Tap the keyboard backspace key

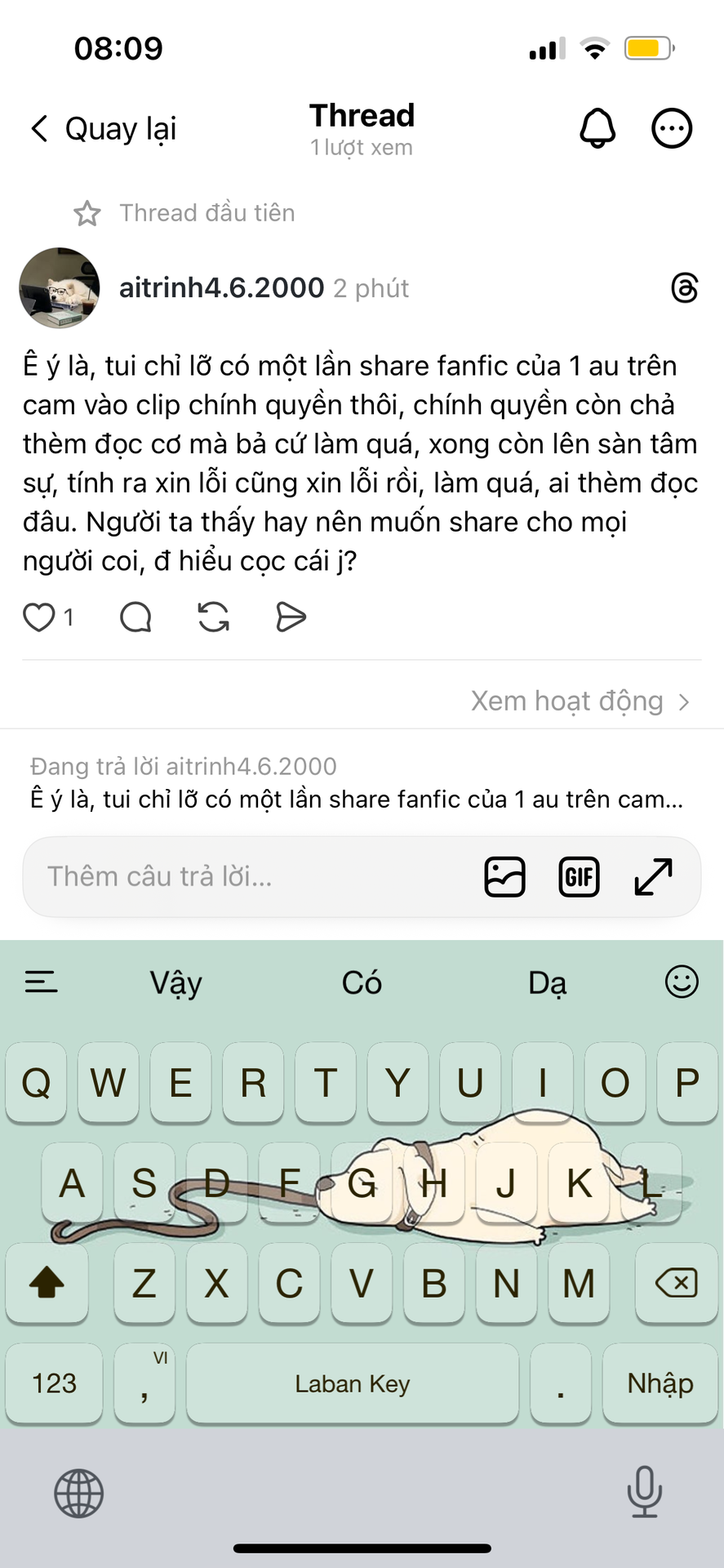677,1283
